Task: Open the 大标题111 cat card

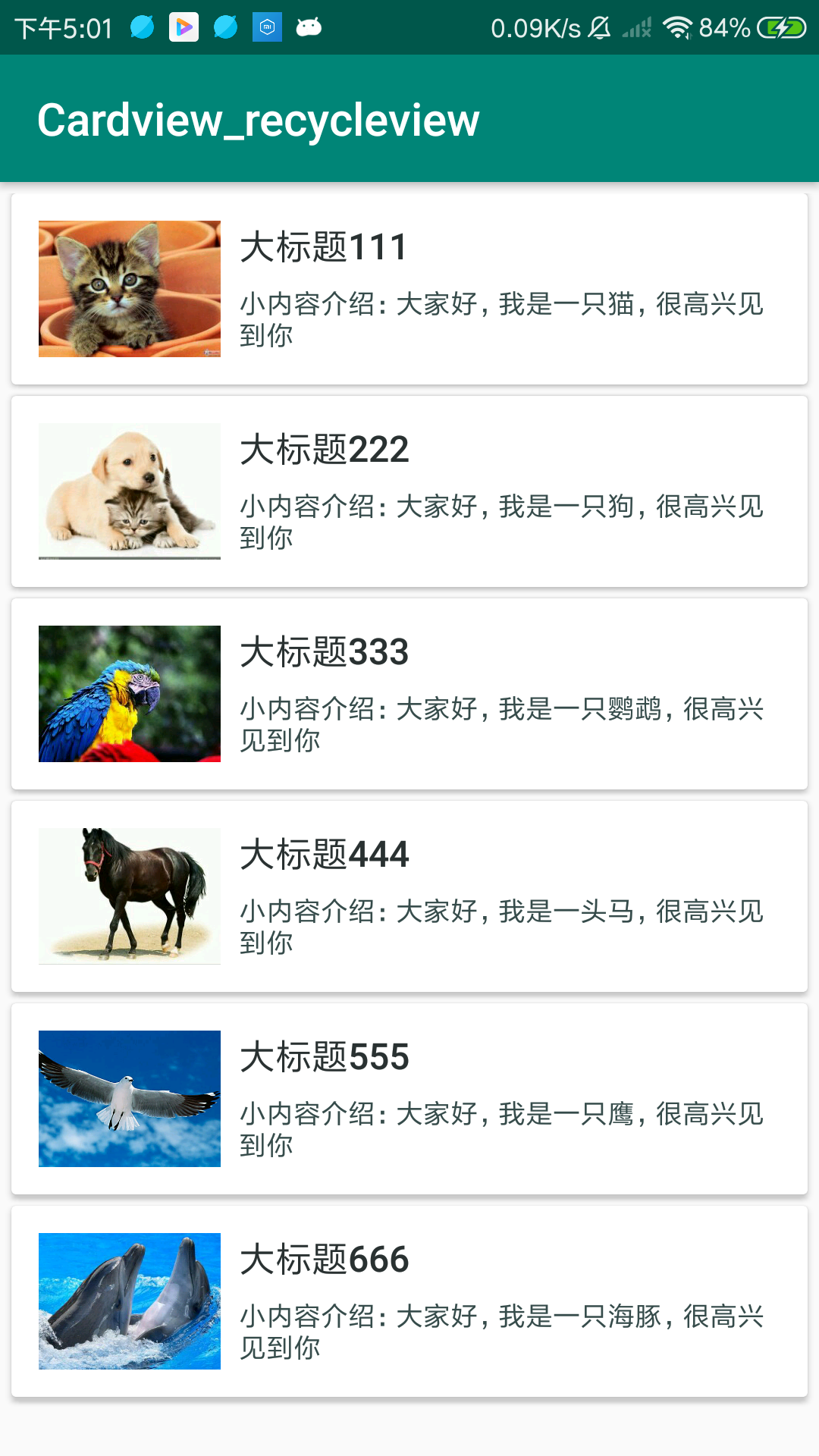Action: coord(409,289)
